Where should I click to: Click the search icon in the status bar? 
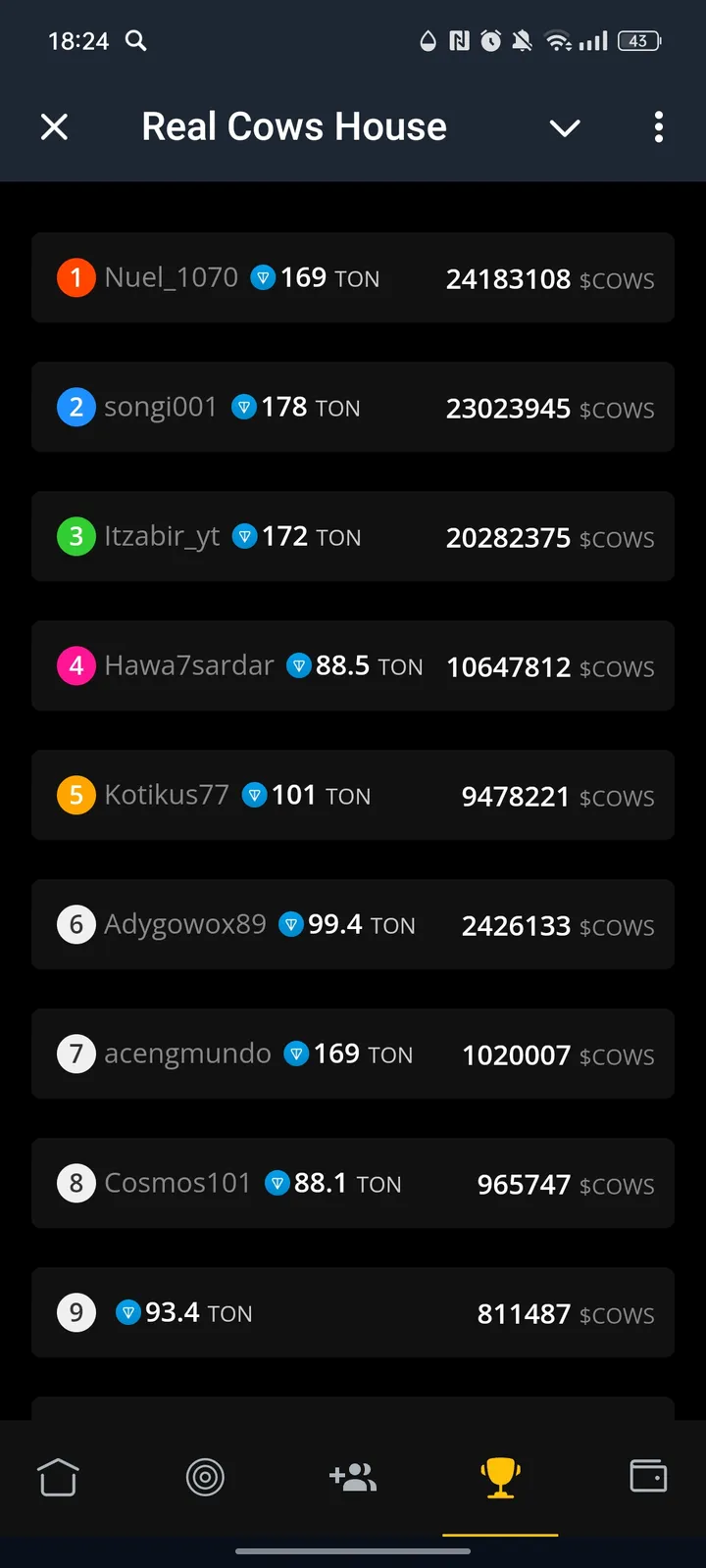pos(136,41)
